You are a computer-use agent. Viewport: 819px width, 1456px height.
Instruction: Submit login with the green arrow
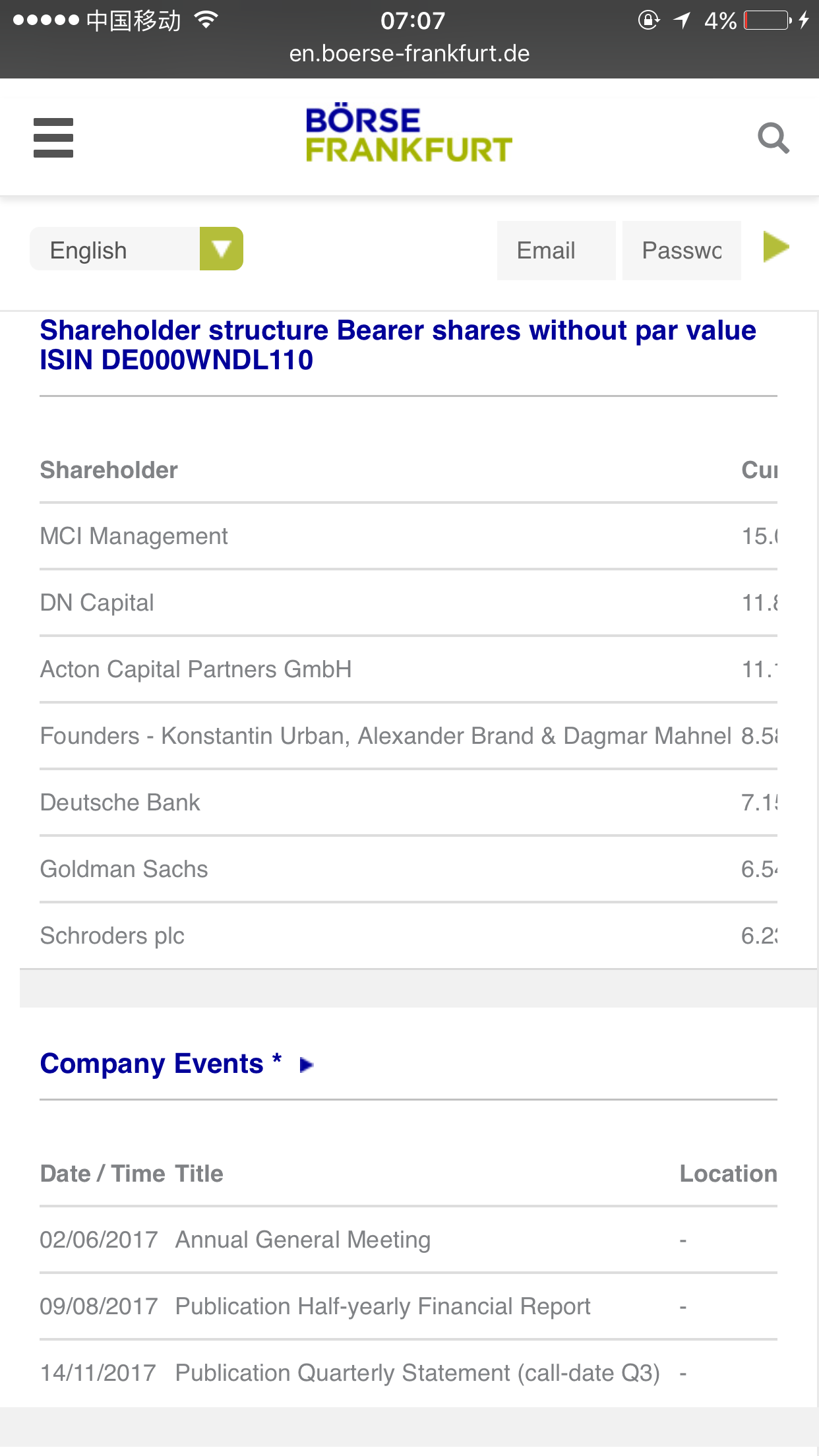pyautogui.click(x=776, y=247)
